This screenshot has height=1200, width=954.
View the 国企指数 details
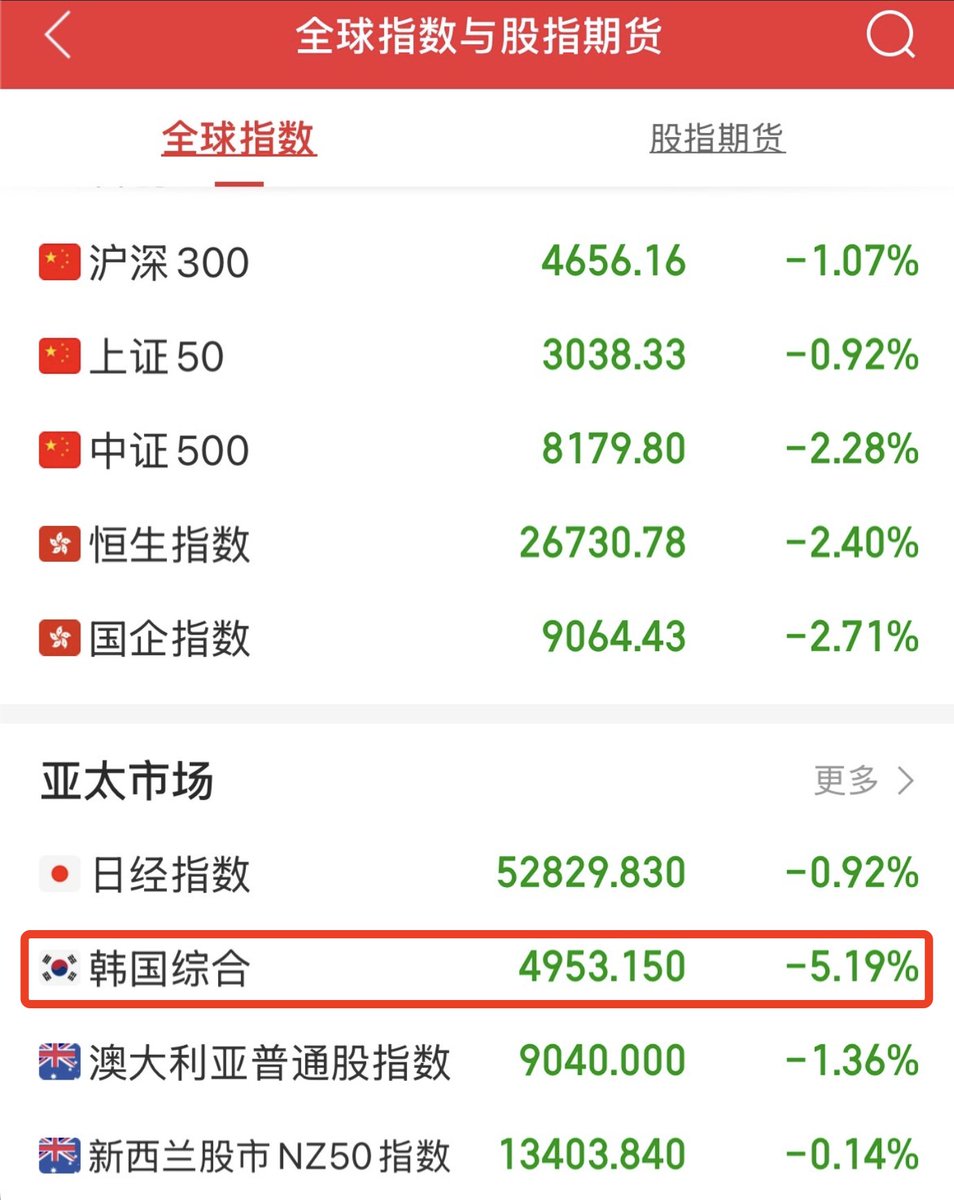click(477, 638)
